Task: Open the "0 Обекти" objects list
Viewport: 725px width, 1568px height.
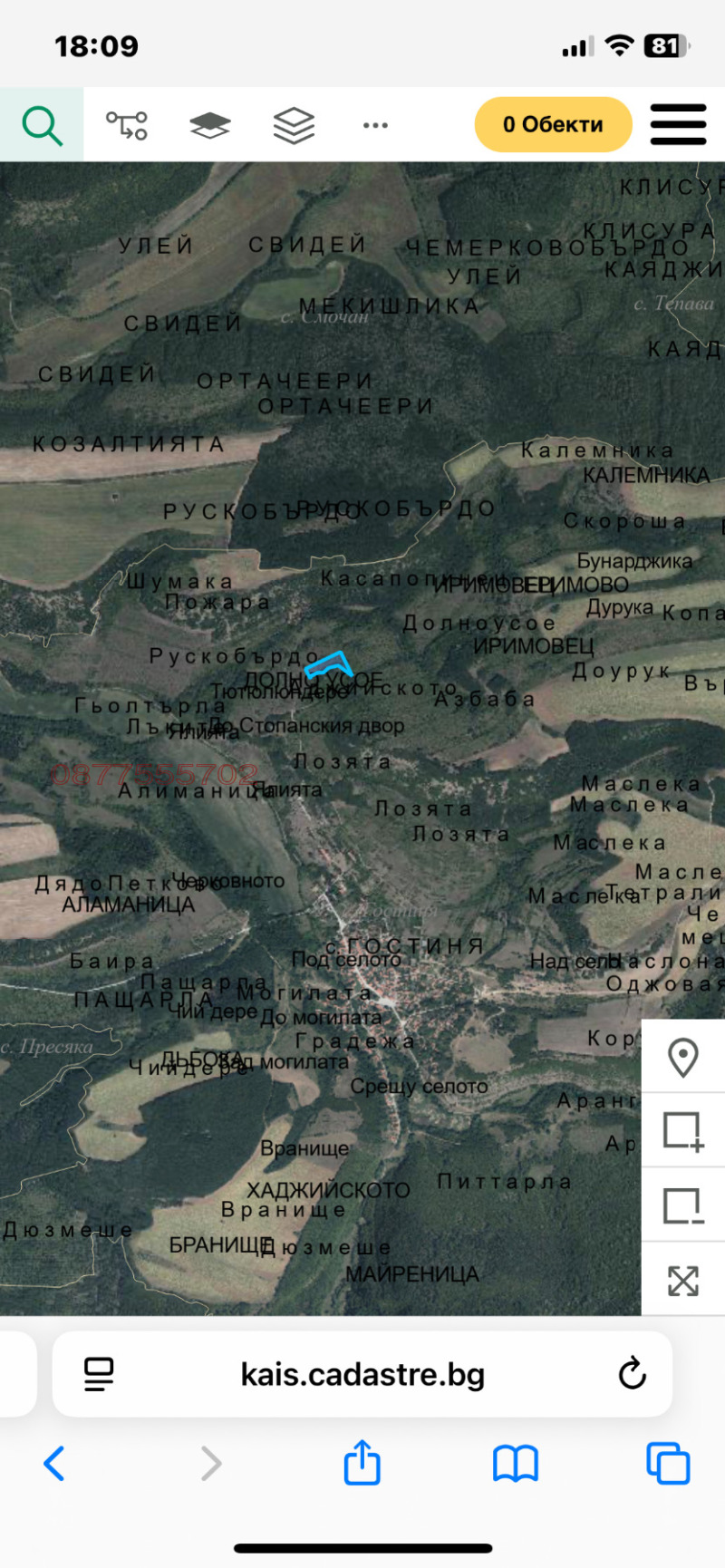Action: [x=553, y=125]
